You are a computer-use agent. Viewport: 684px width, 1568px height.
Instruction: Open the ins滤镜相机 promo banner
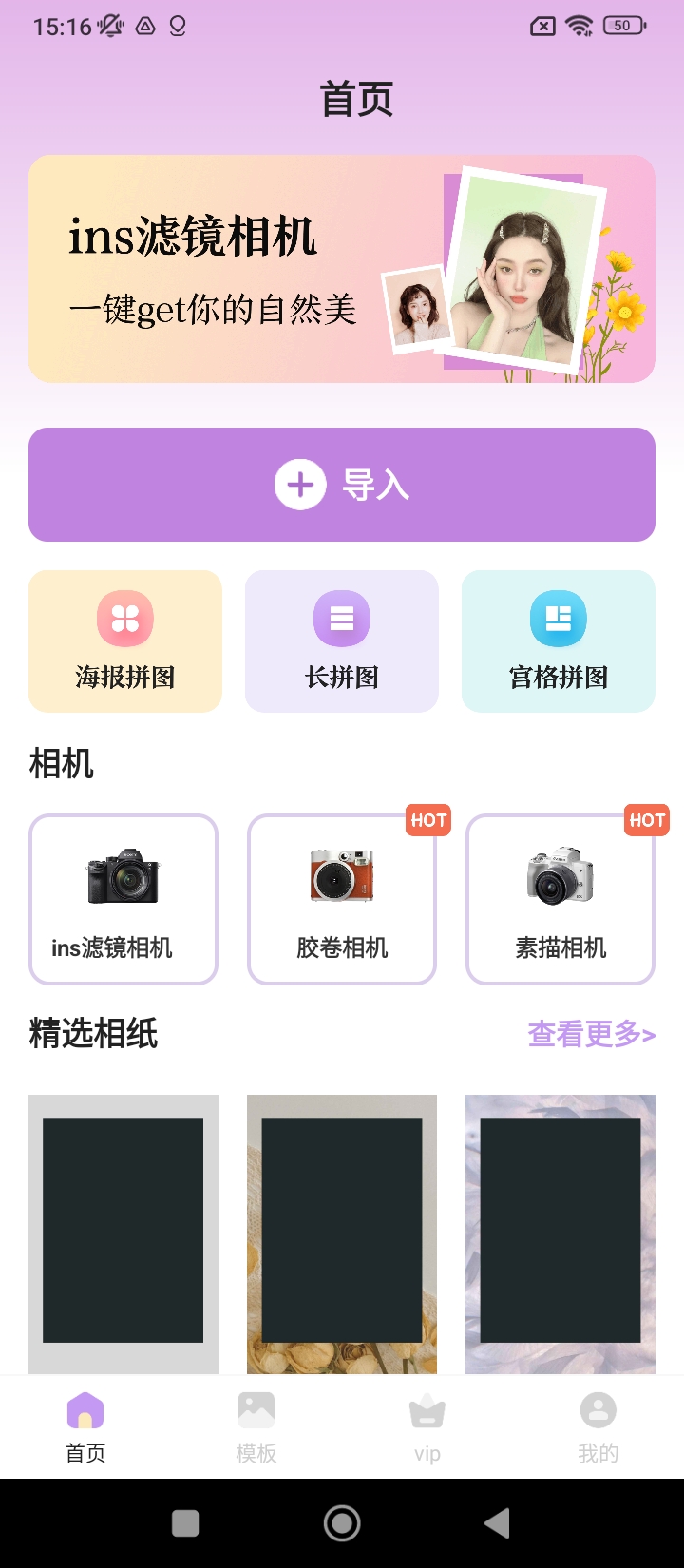342,269
